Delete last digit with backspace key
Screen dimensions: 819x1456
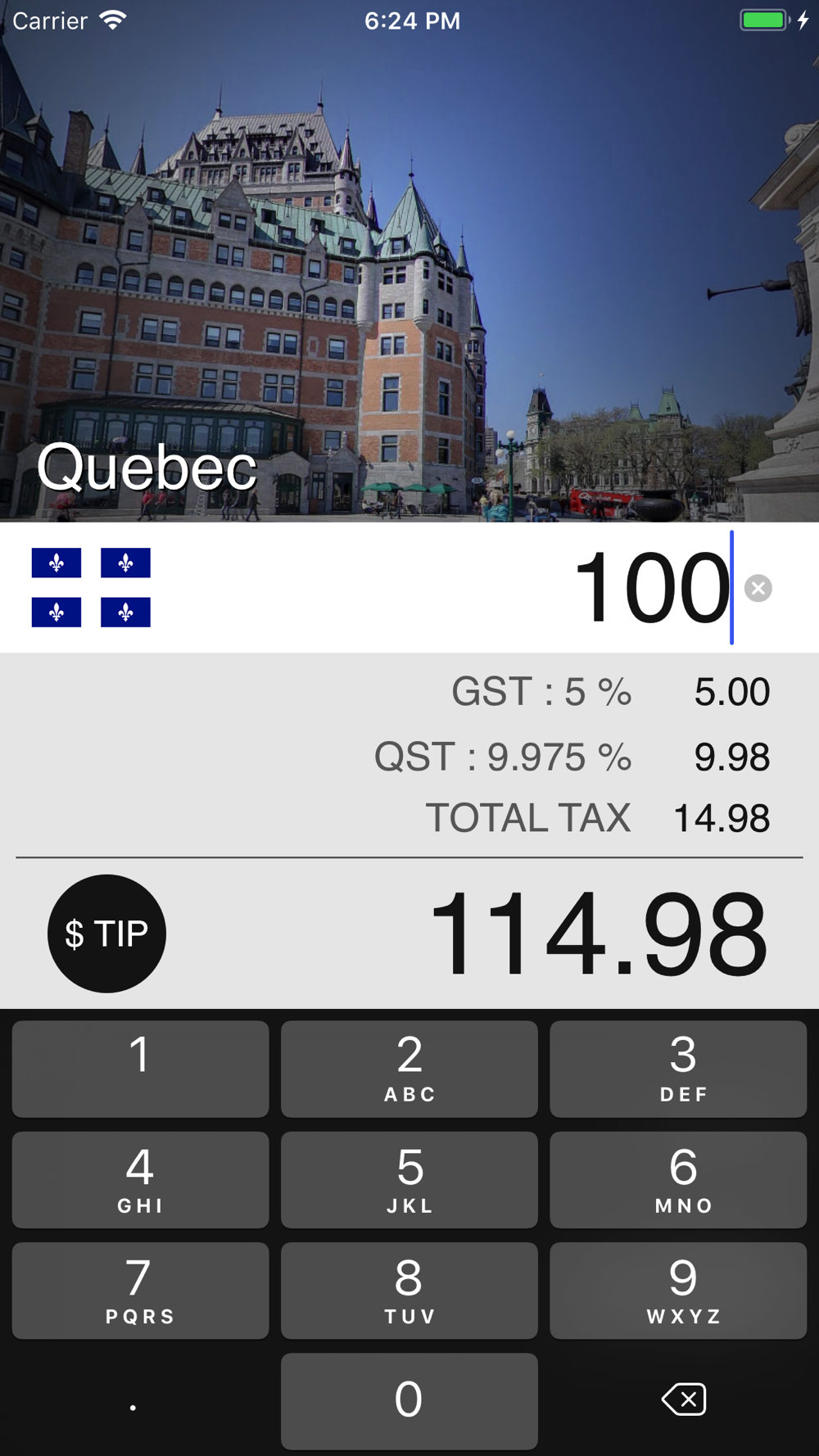click(x=683, y=1399)
